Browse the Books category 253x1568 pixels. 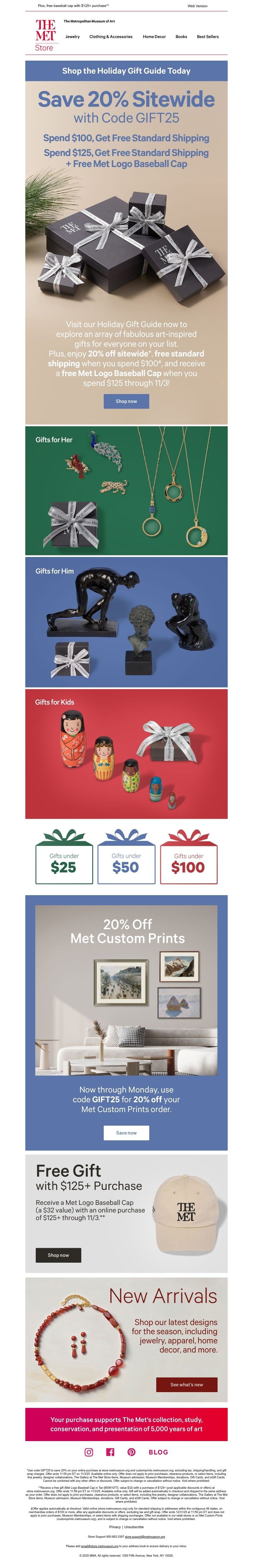coord(181,37)
